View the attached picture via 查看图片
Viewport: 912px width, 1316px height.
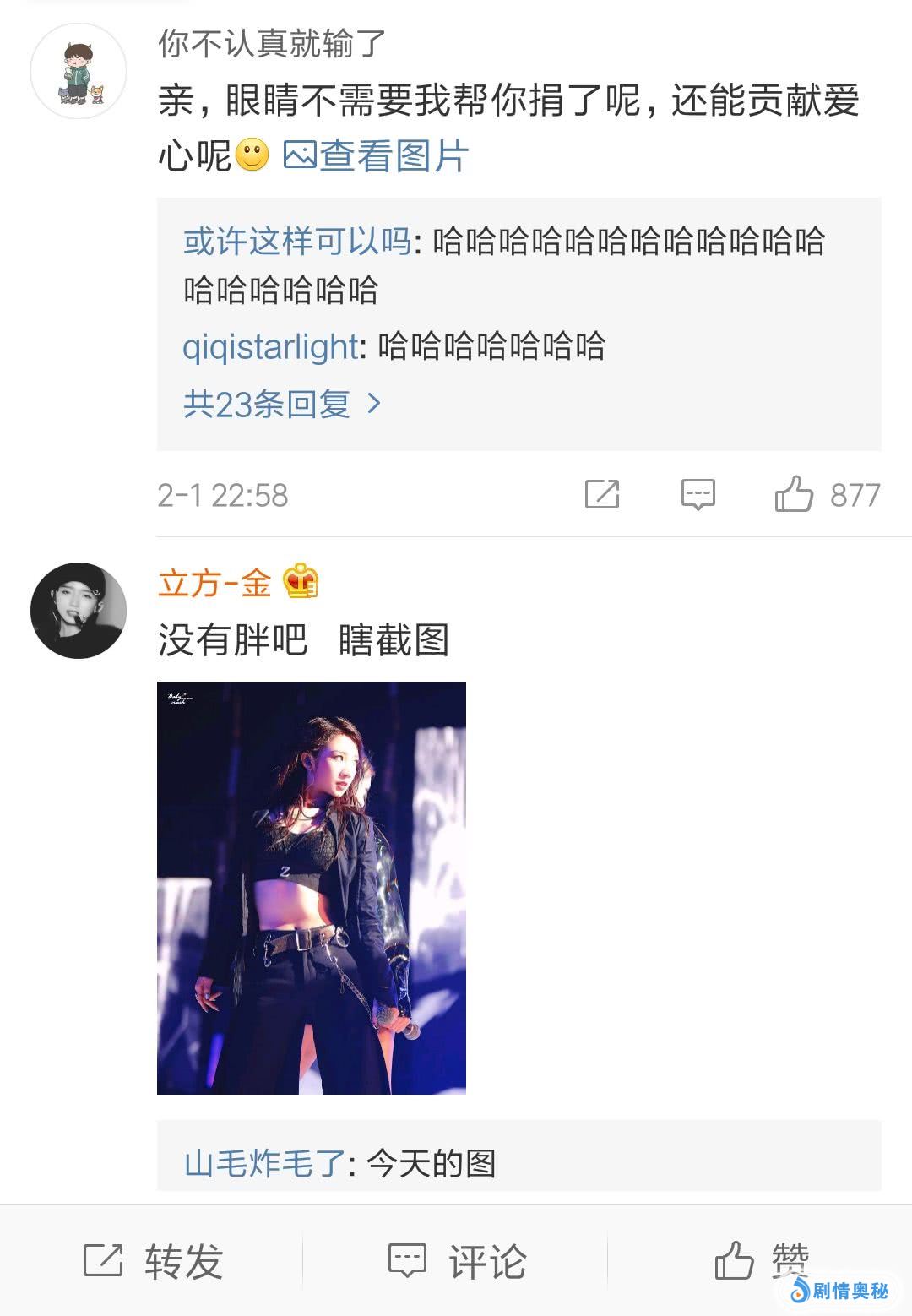coord(376,156)
